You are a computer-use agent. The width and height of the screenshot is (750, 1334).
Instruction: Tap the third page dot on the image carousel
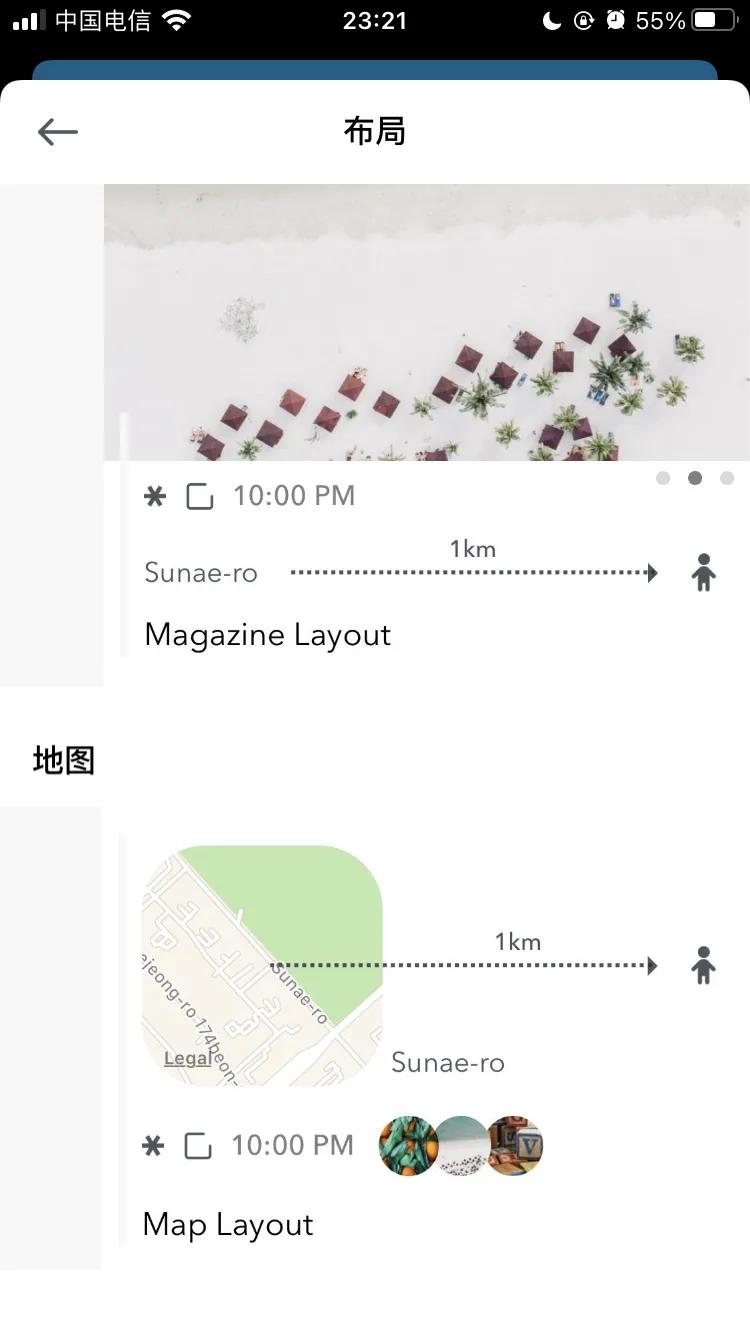click(727, 478)
